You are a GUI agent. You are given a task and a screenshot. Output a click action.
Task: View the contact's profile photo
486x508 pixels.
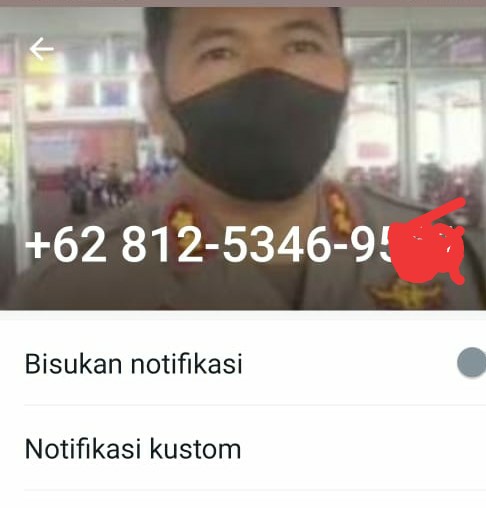243,159
